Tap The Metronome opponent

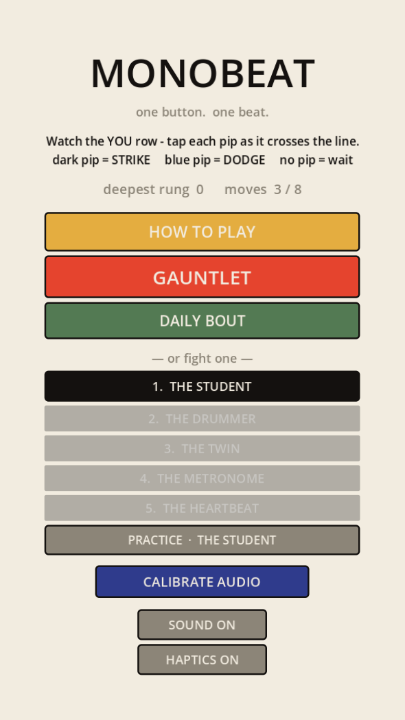coord(202,478)
